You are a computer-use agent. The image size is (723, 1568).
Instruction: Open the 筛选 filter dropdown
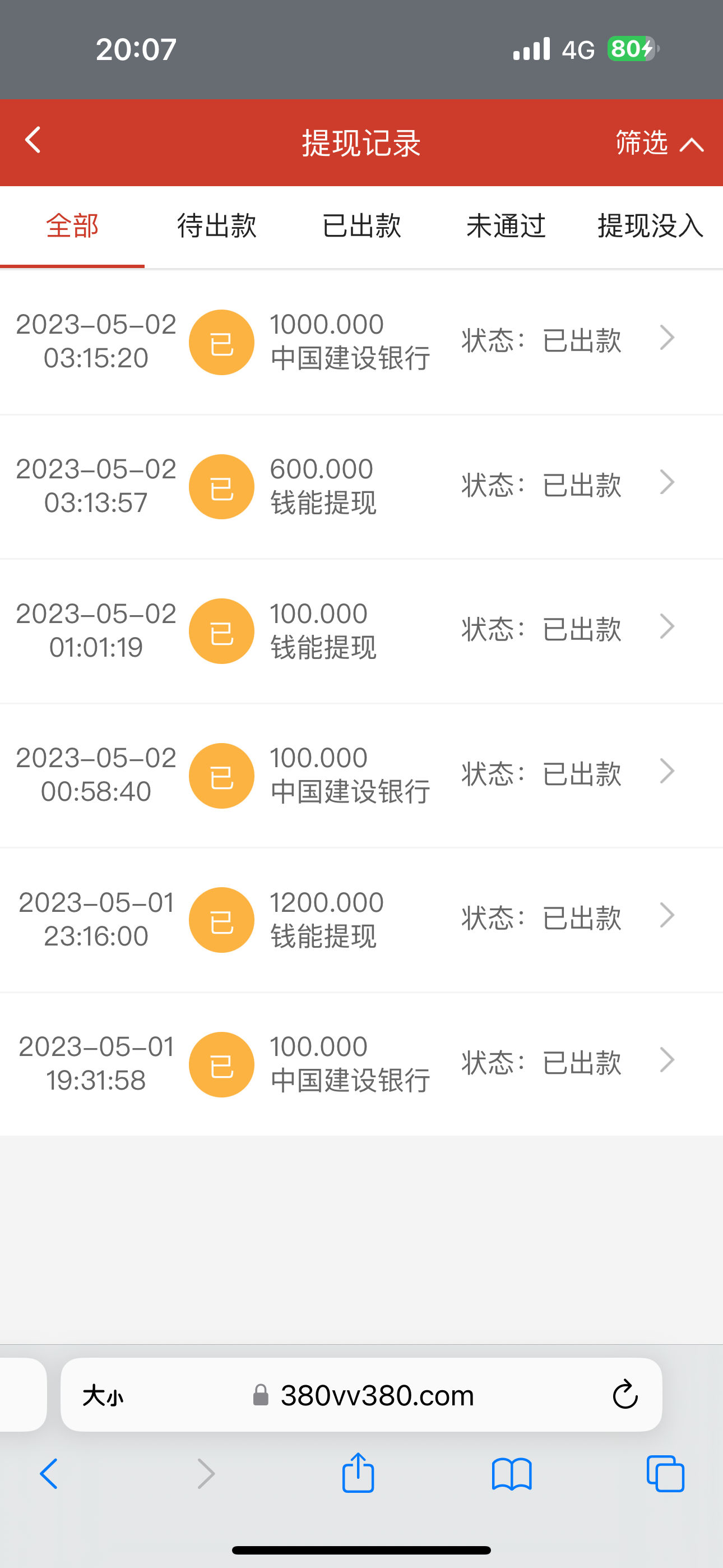coord(659,143)
